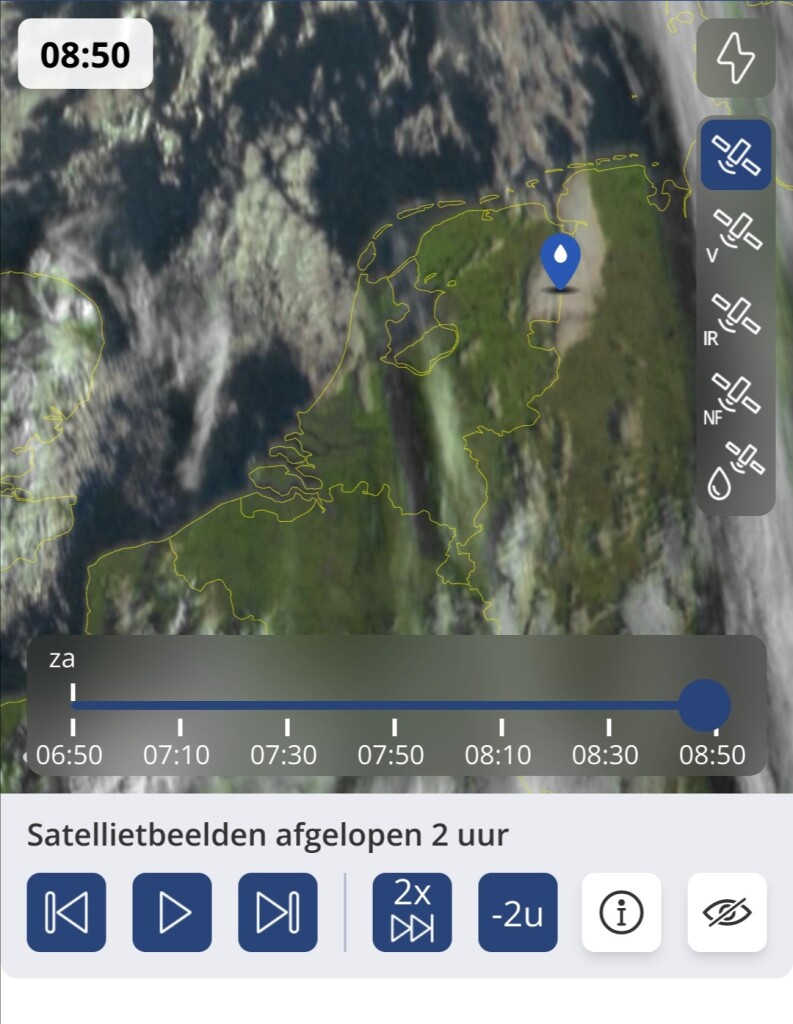The height and width of the screenshot is (1024, 793).
Task: Play the satellite animation
Action: tap(172, 912)
